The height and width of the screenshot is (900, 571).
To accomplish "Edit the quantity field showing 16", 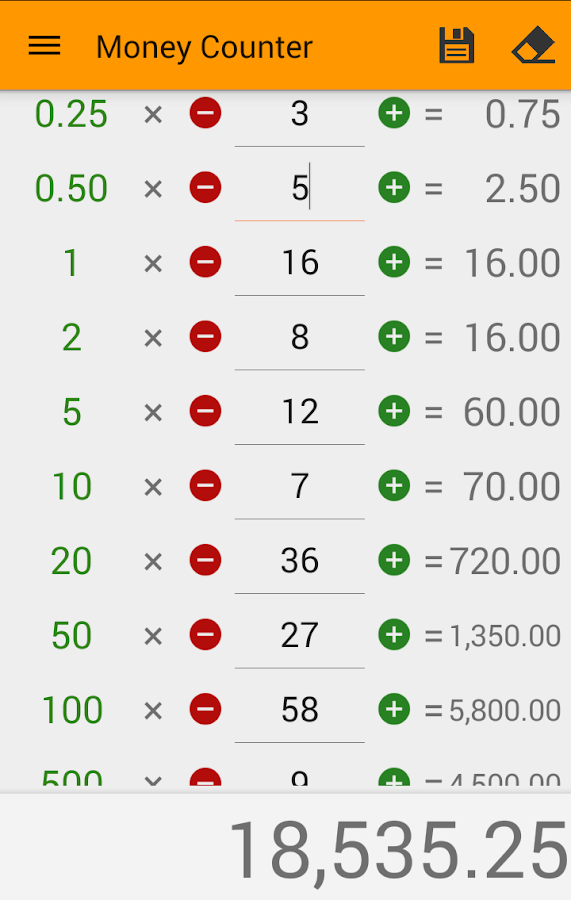I will (x=300, y=264).
